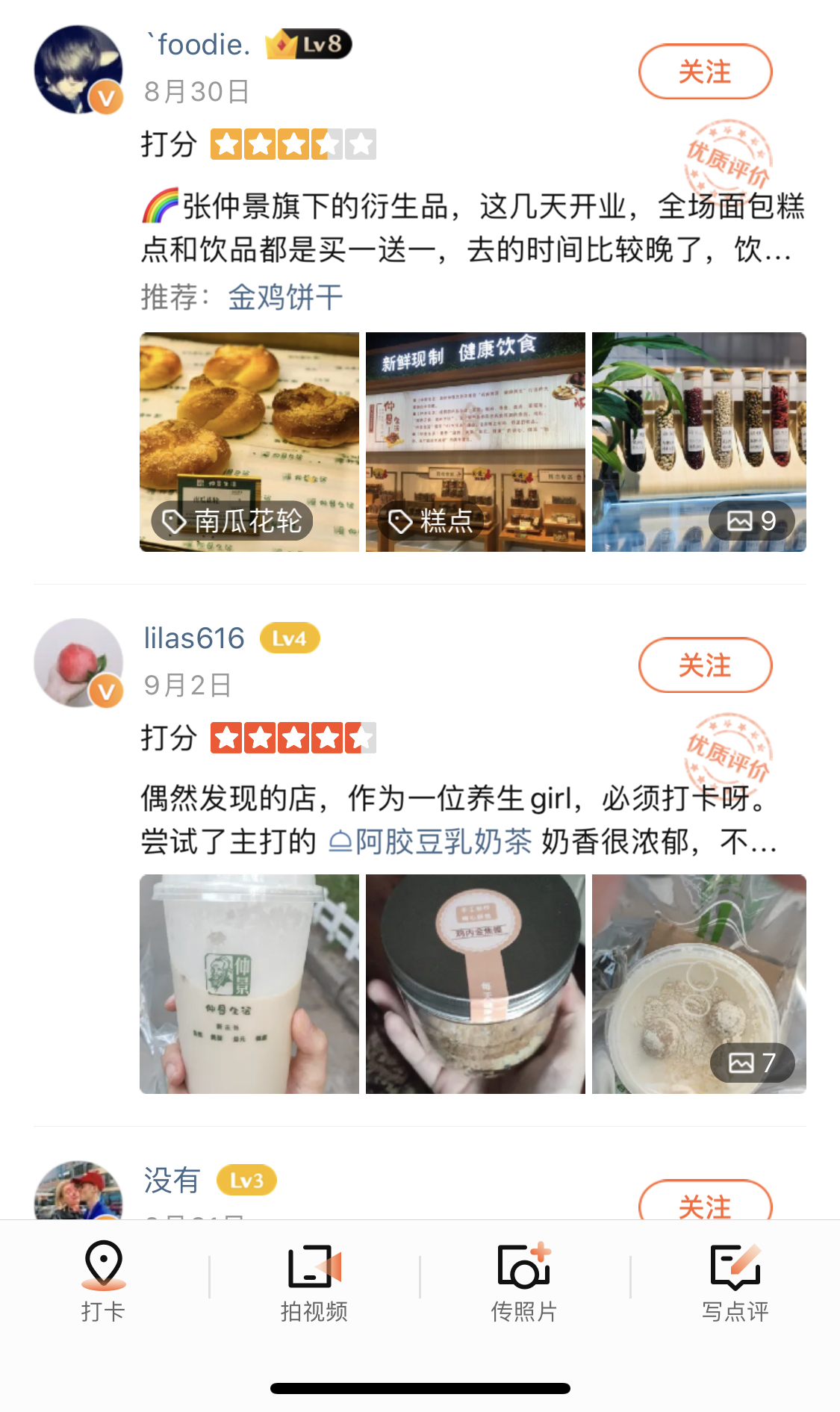Viewport: 840px width, 1412px height.
Task: View lilas616's profile avatar
Action: click(78, 663)
